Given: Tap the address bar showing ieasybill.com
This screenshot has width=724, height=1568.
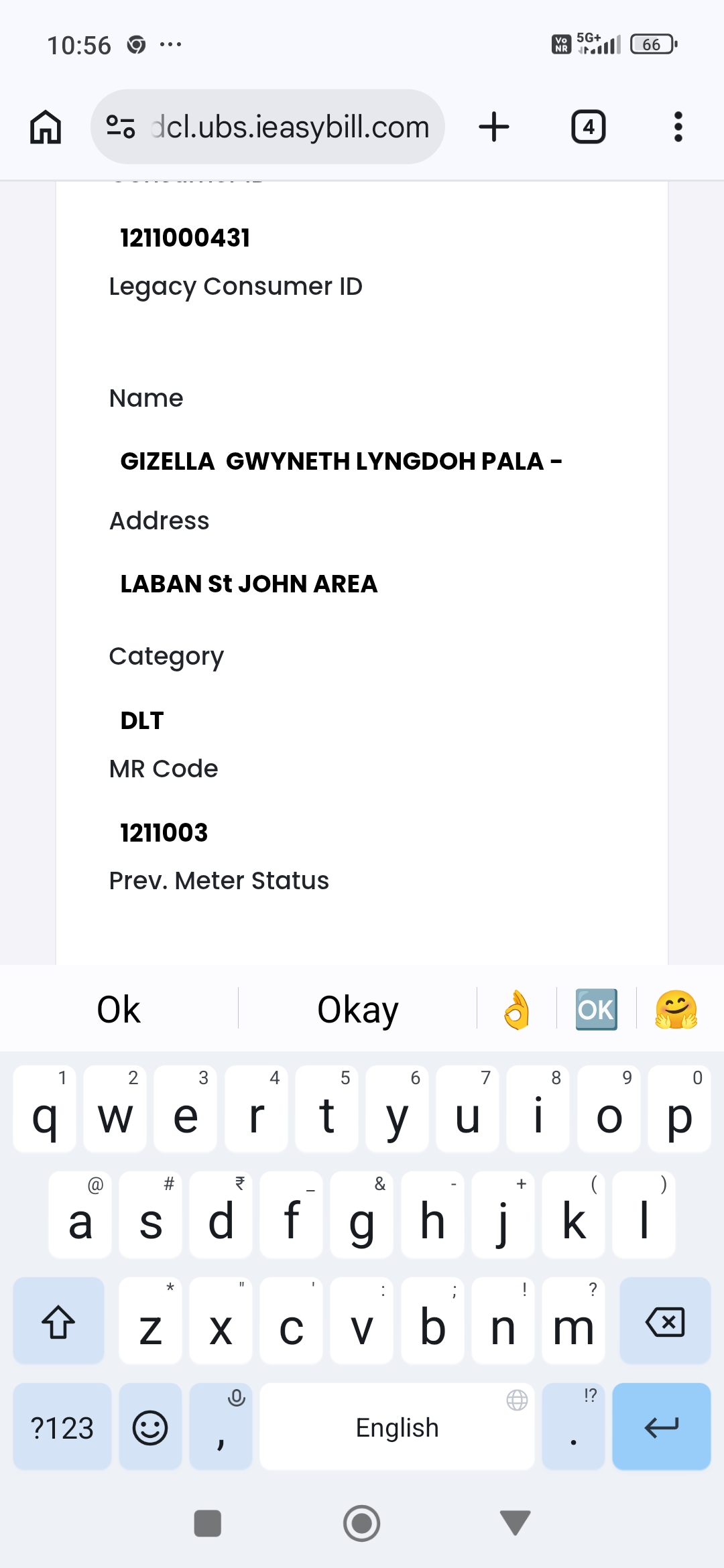Looking at the screenshot, I should 288,127.
